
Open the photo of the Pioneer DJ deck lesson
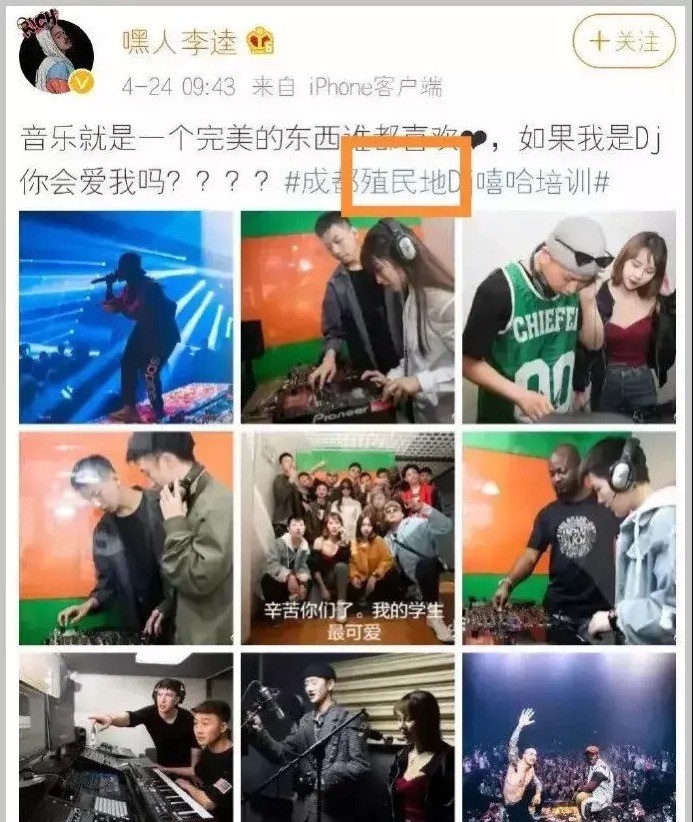point(347,316)
